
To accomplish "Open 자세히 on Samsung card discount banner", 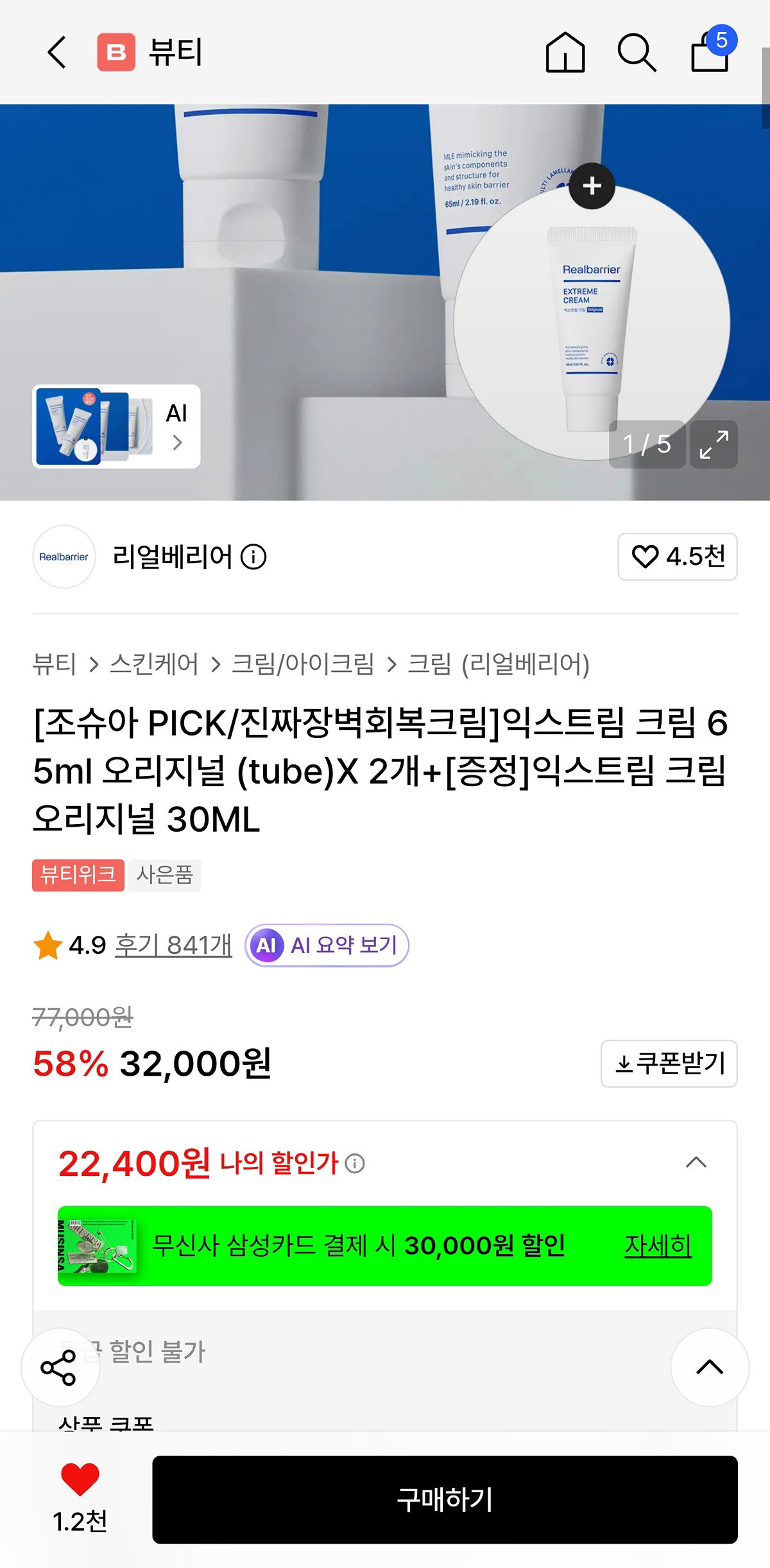I will [658, 1245].
